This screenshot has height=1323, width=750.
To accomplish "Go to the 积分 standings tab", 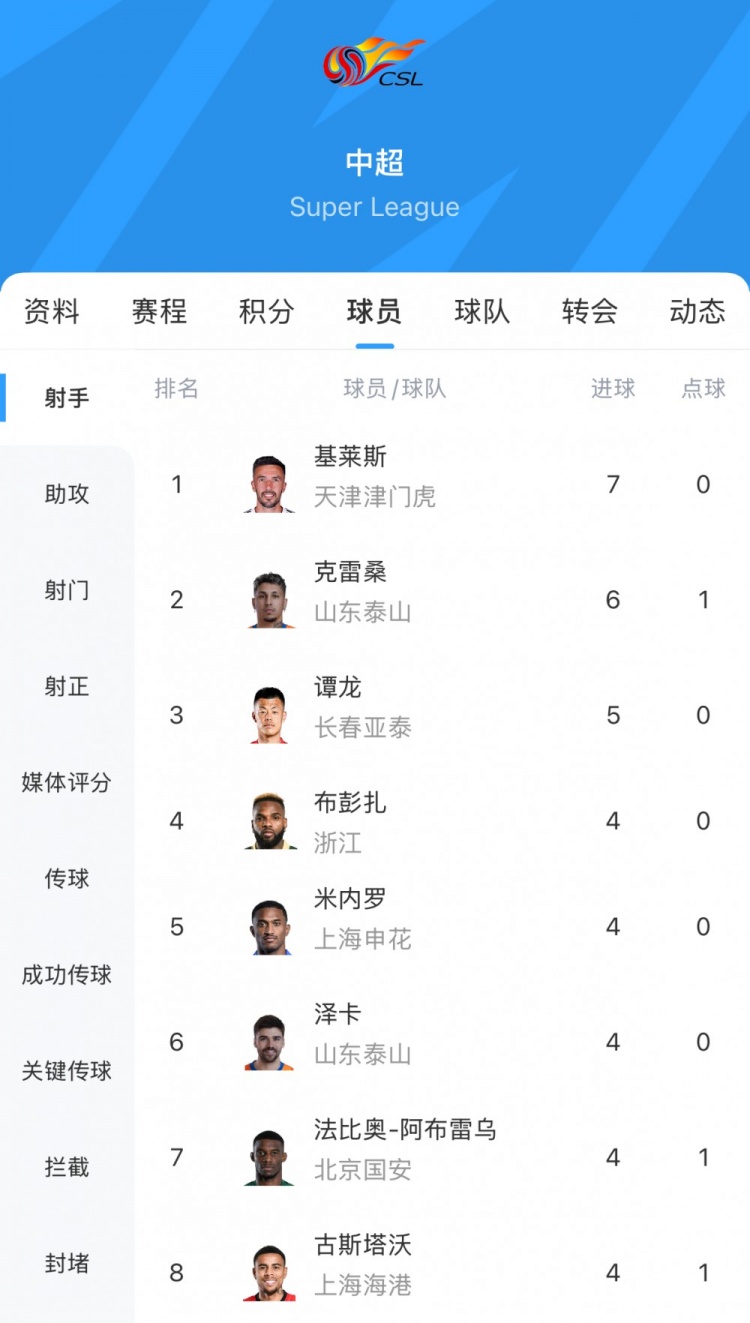I will (266, 311).
